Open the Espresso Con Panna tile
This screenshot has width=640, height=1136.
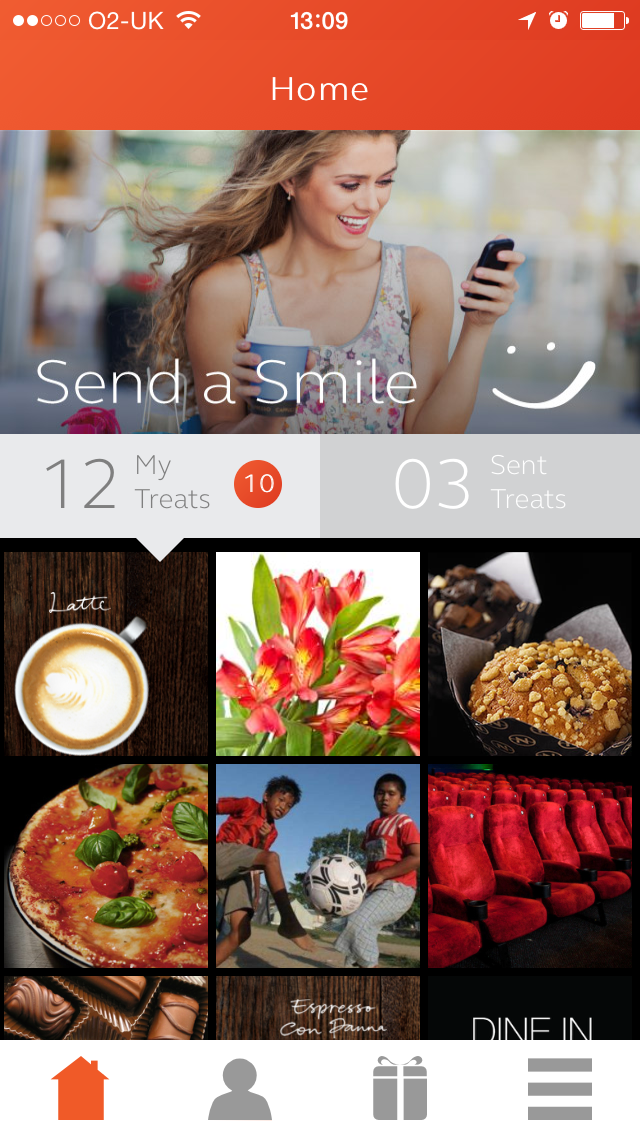[317, 1008]
